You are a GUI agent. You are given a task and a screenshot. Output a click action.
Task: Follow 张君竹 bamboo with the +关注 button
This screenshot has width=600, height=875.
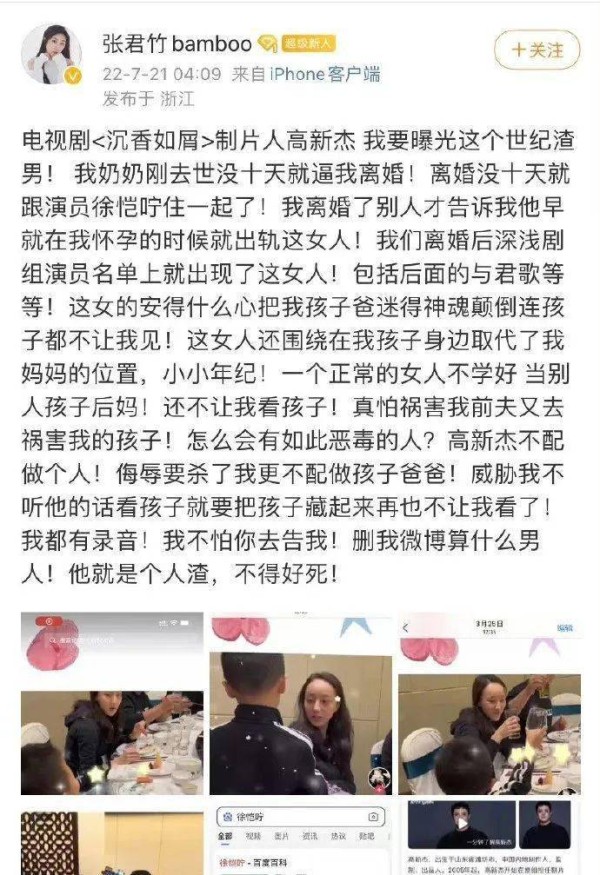(x=536, y=48)
